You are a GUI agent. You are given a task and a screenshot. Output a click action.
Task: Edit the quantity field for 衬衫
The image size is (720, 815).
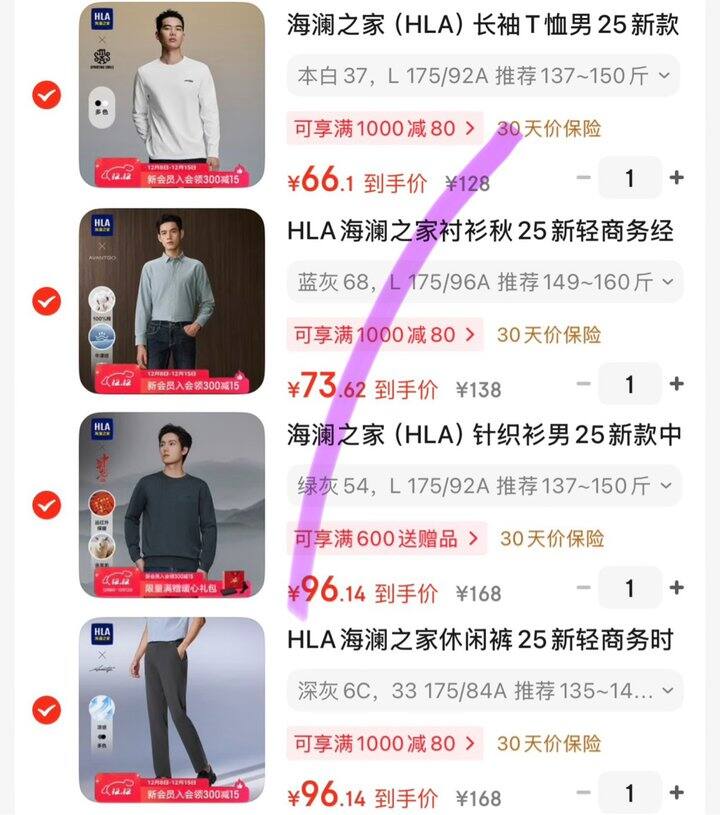pos(630,384)
